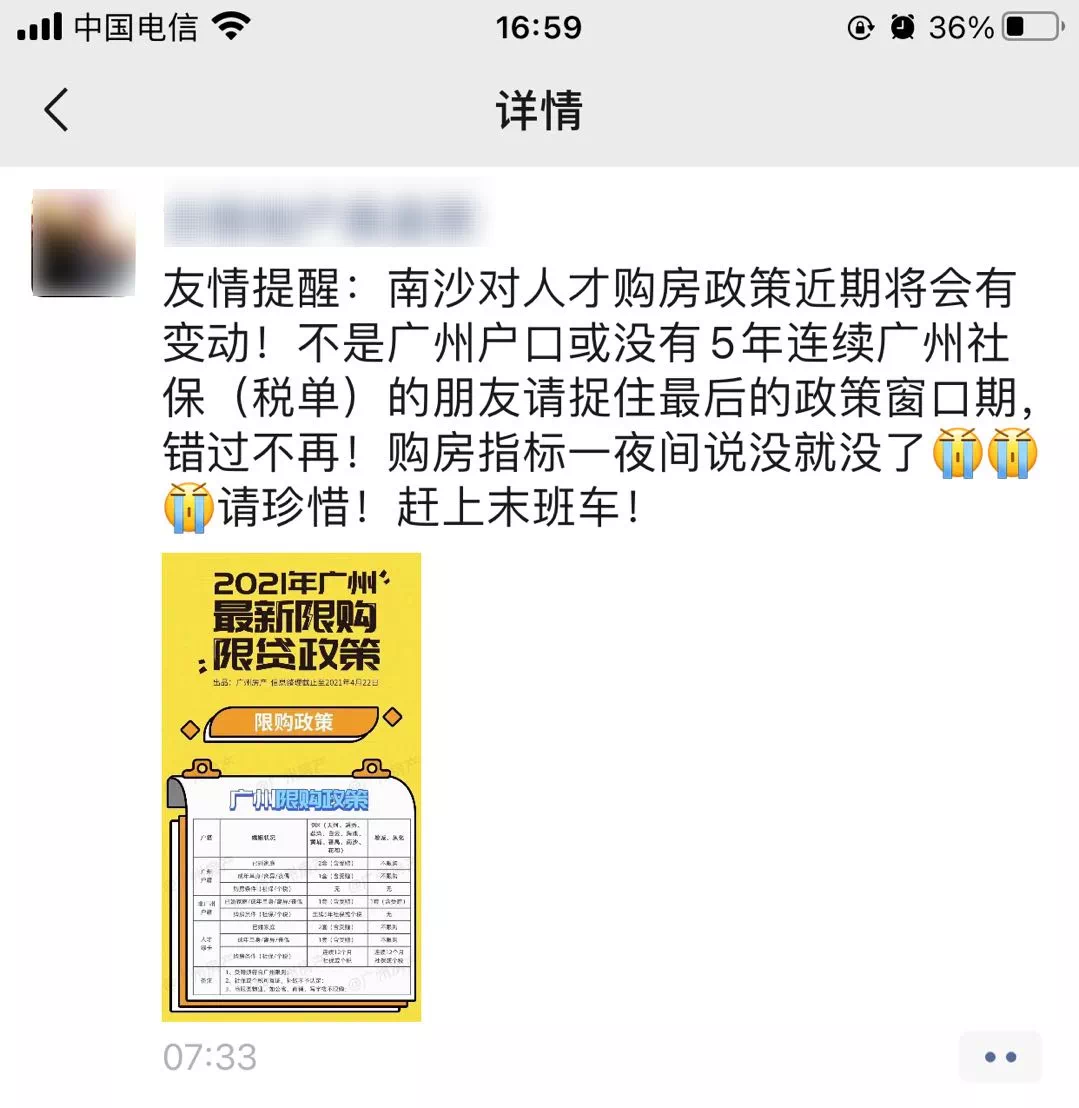
Task: Open the poster's profile avatar
Action: pos(83,243)
